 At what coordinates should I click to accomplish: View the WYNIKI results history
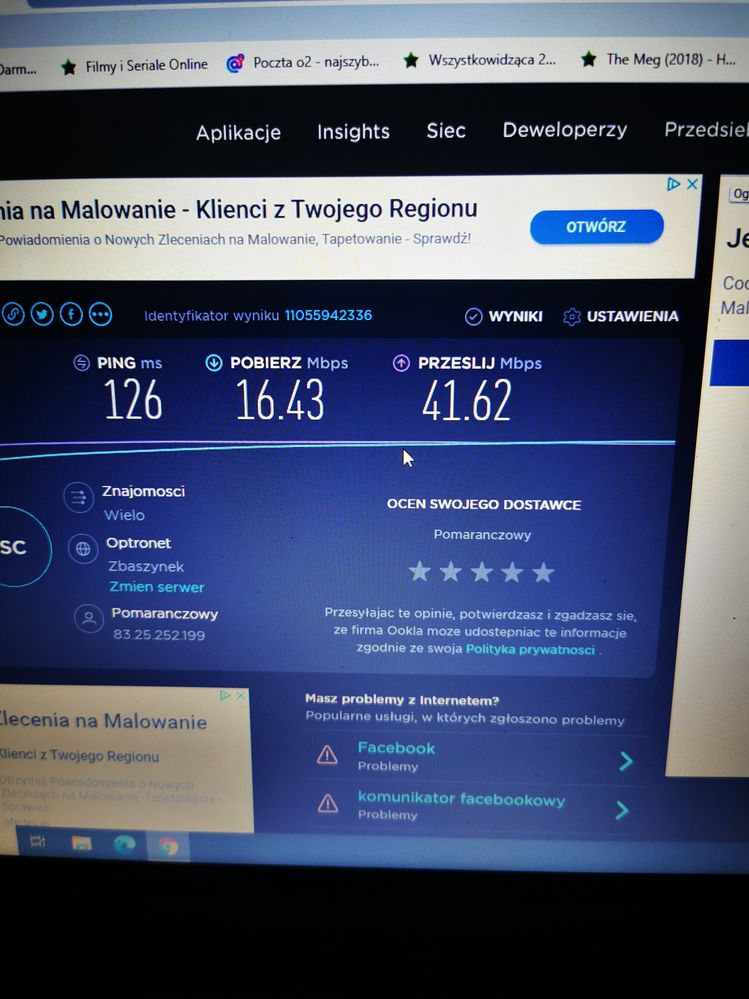click(x=504, y=316)
